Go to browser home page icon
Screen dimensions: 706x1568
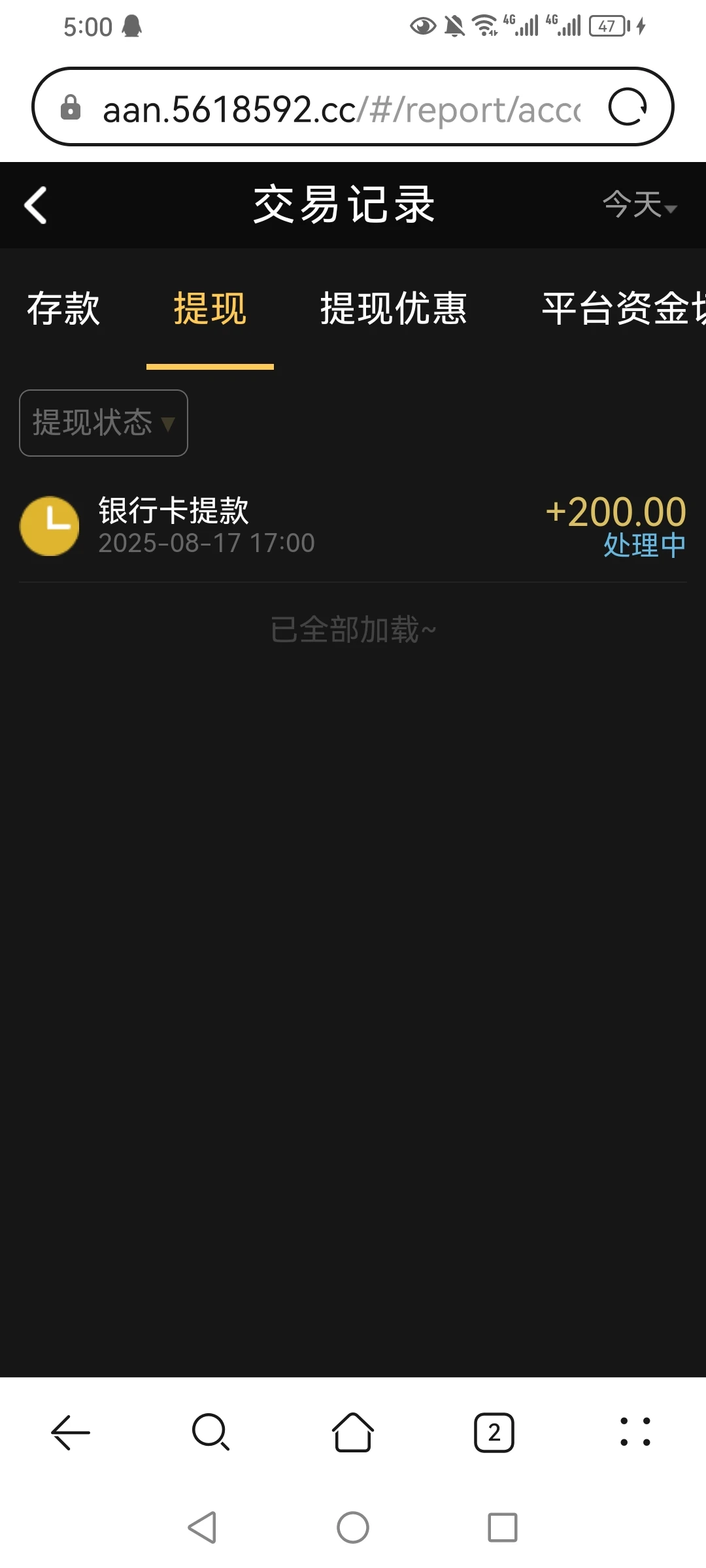tap(352, 1431)
